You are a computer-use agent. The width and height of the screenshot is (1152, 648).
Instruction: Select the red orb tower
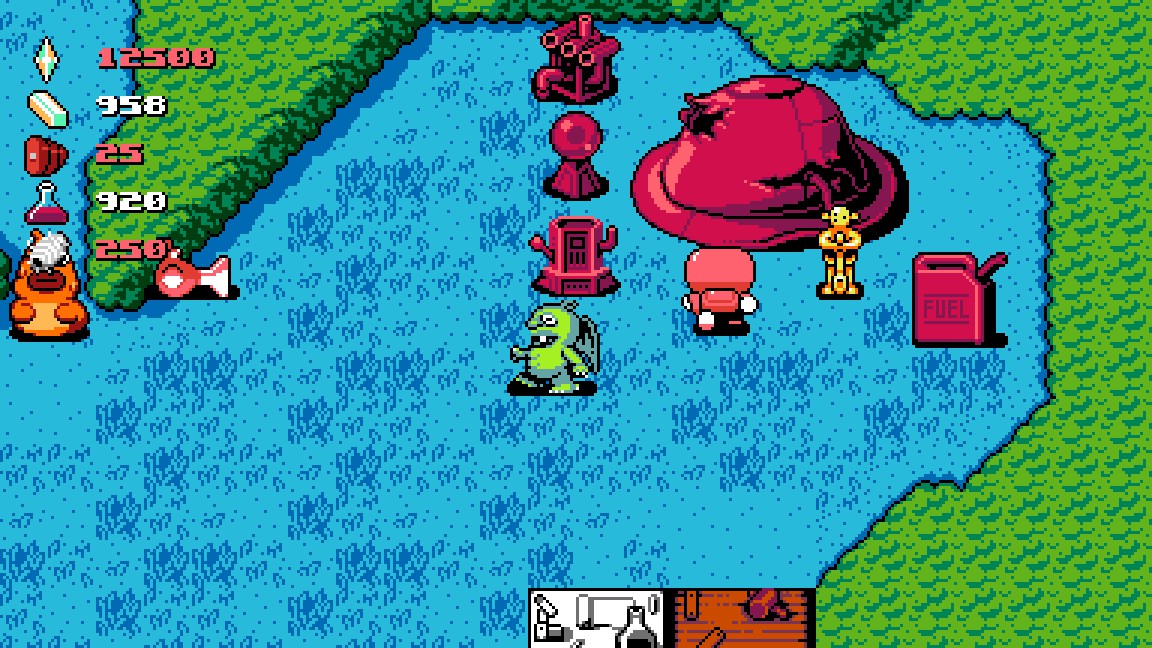pos(575,155)
